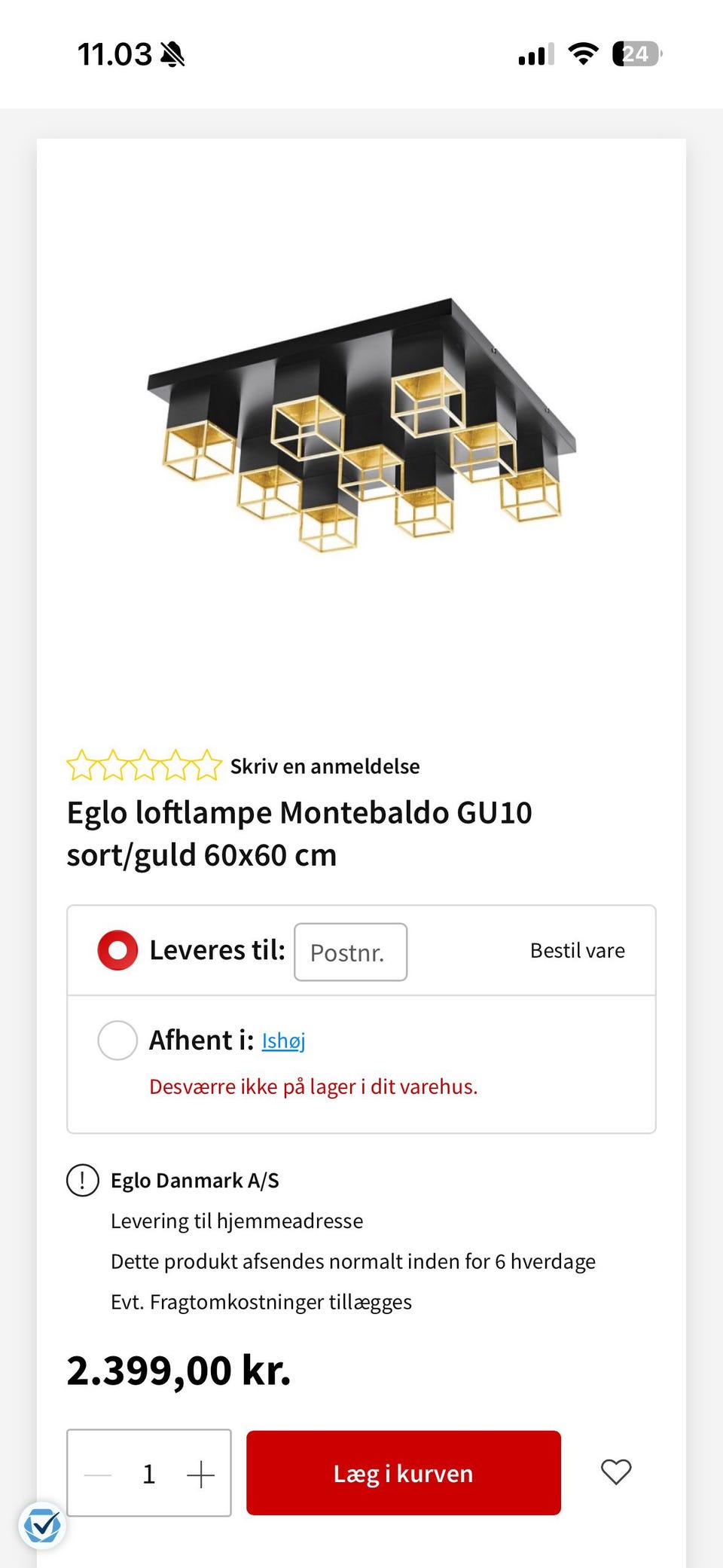Click the muted notifications bell icon
This screenshot has width=723, height=1568.
click(172, 53)
